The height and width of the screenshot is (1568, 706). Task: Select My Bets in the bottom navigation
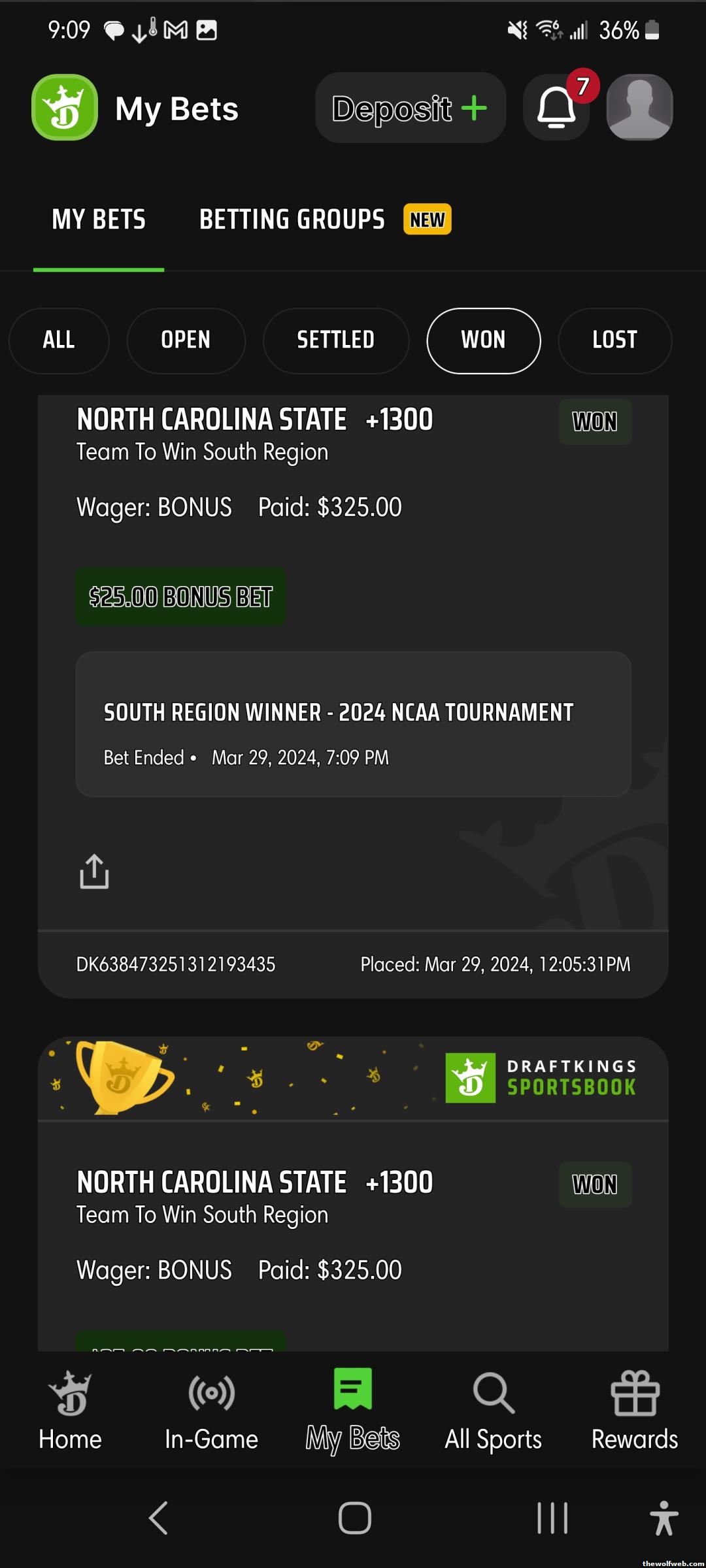pos(352,1411)
